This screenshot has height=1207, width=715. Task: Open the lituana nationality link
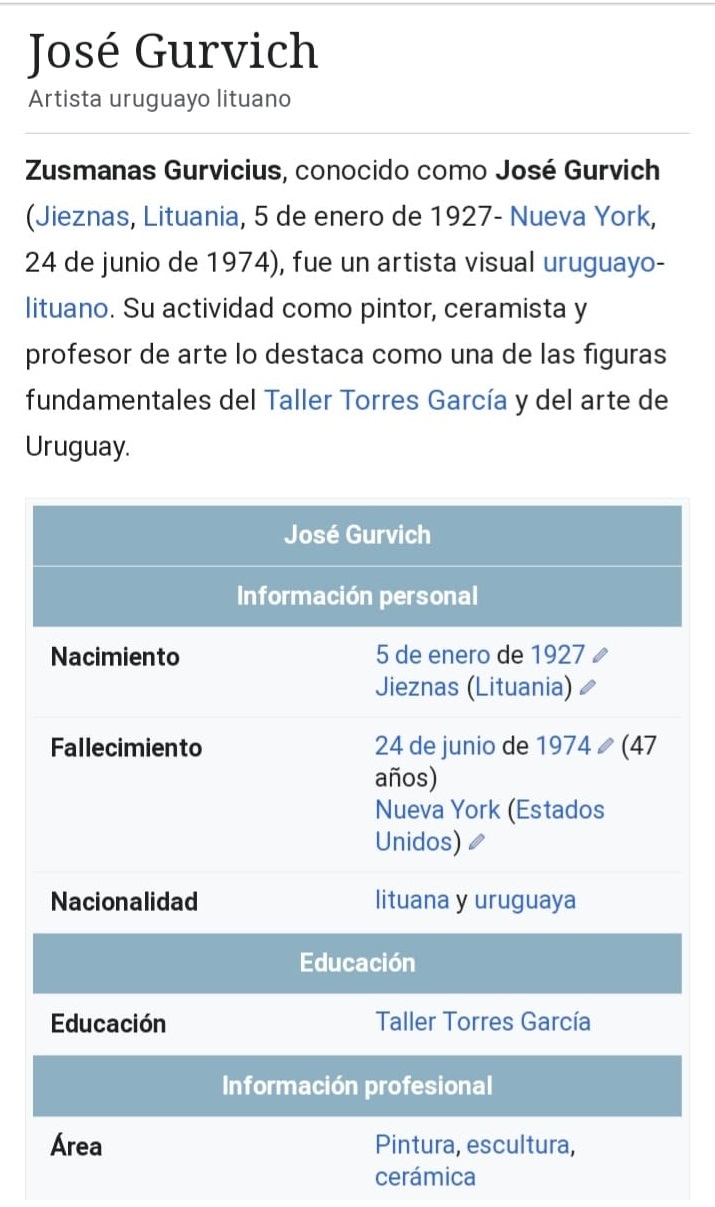coord(412,900)
